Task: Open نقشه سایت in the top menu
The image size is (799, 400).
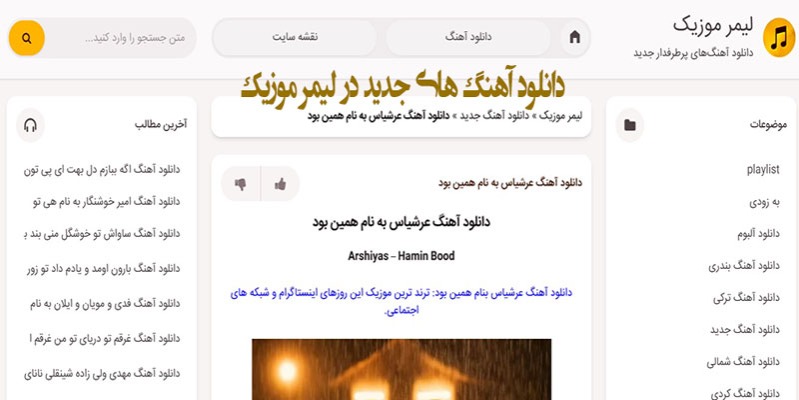Action: pyautogui.click(x=295, y=38)
